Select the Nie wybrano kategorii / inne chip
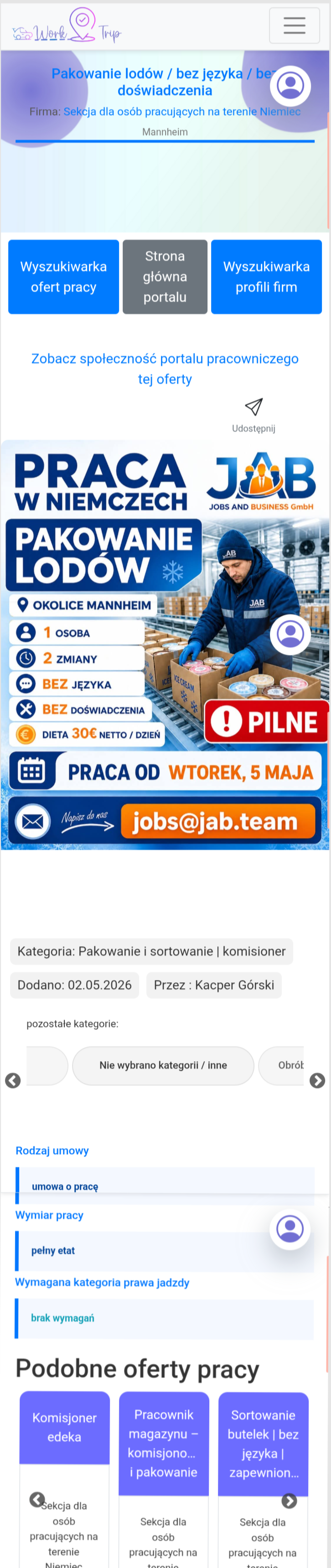The image size is (331, 1568). pos(163,1065)
